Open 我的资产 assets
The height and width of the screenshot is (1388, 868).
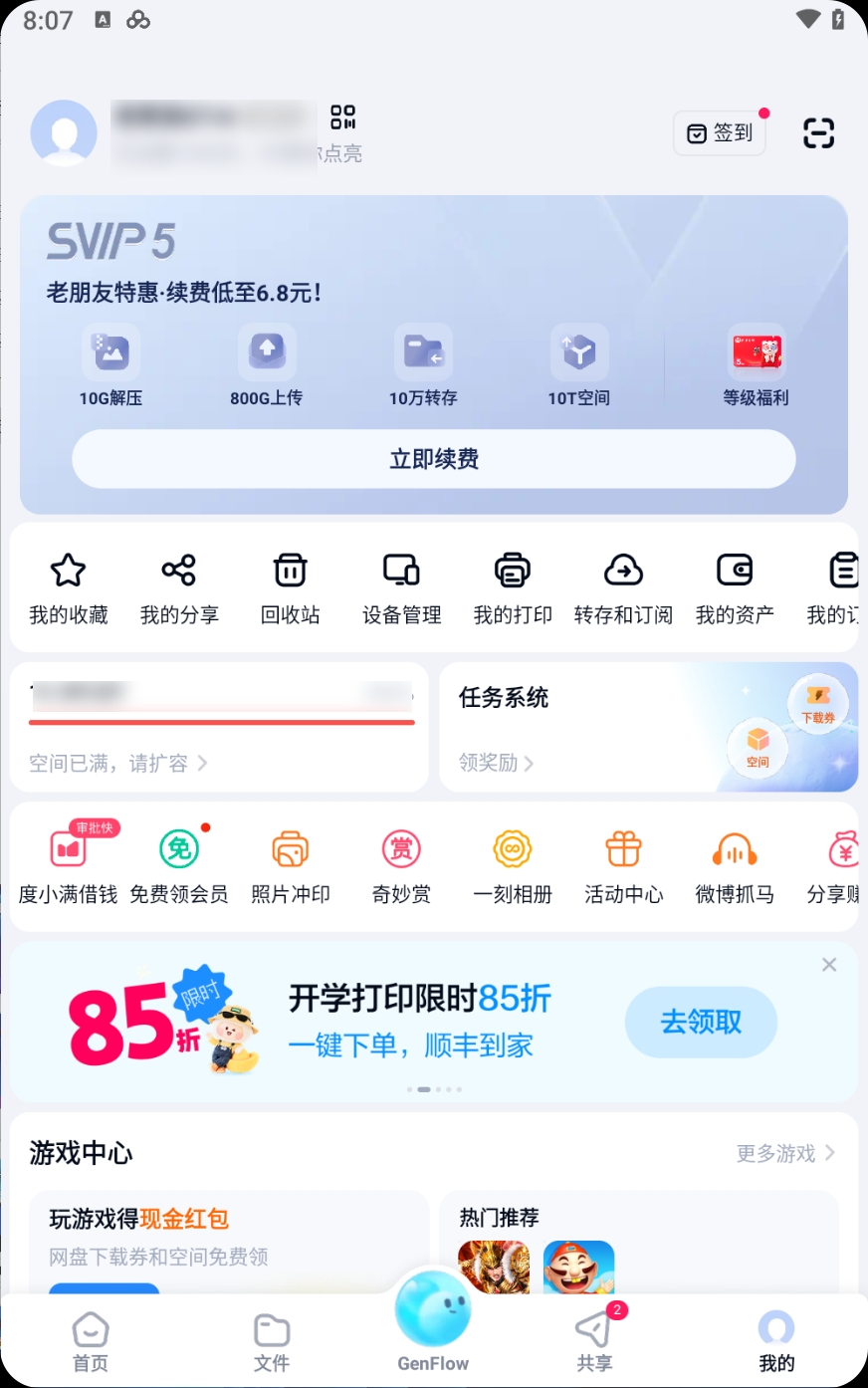point(735,587)
